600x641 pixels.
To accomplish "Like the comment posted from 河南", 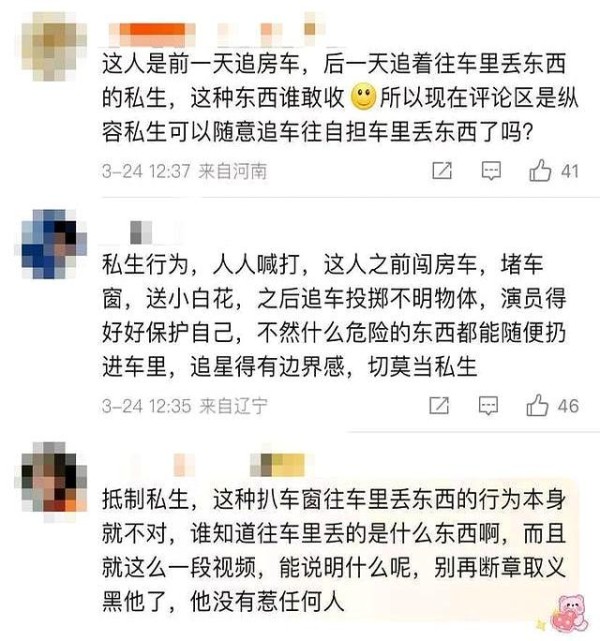I will click(x=541, y=171).
